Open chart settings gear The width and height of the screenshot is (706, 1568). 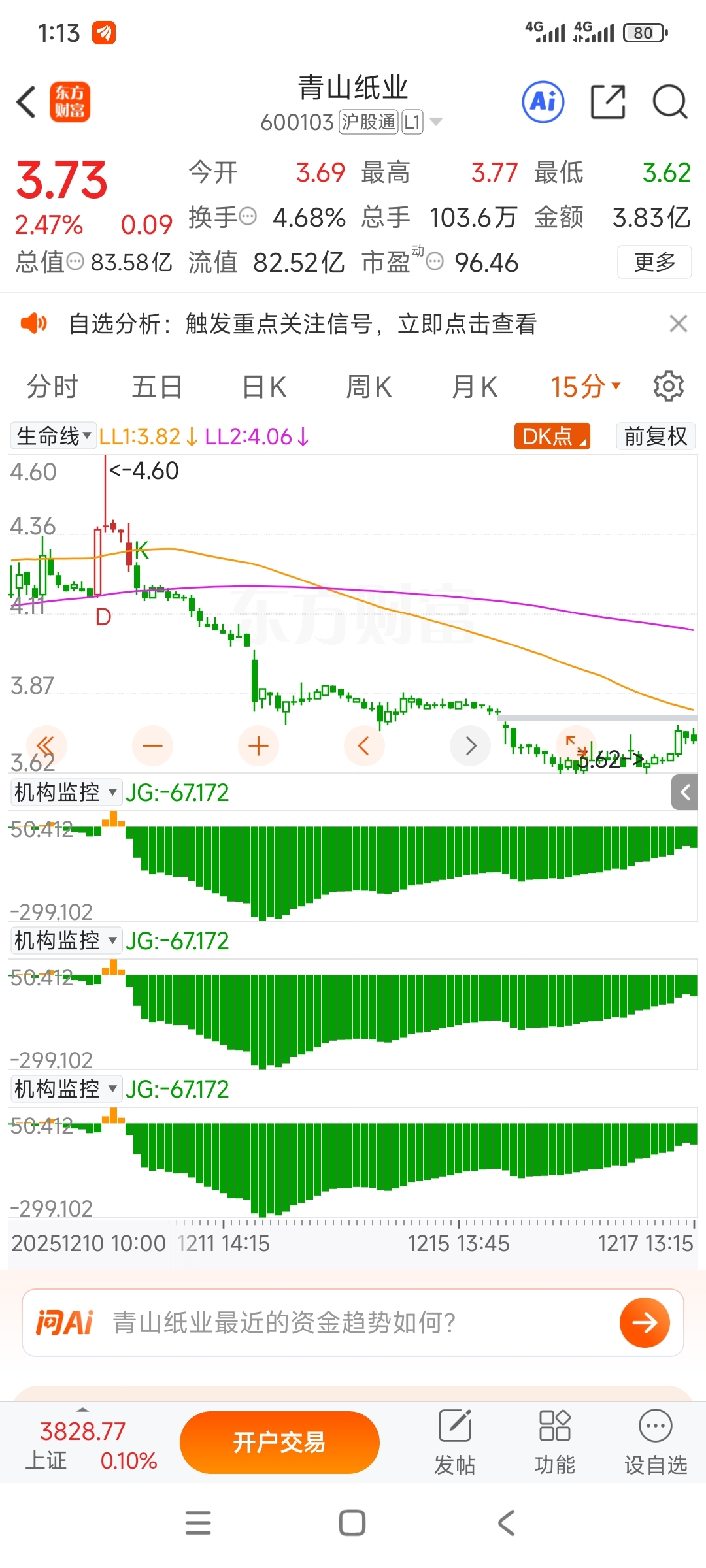[x=668, y=387]
